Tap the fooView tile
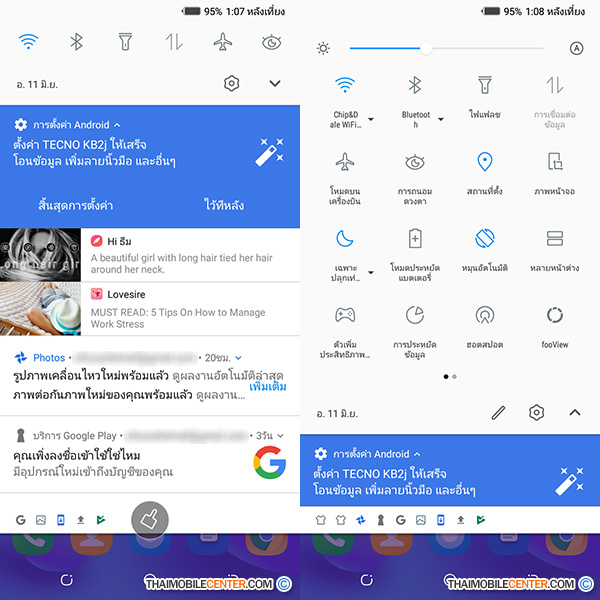The height and width of the screenshot is (600, 600). 555,326
